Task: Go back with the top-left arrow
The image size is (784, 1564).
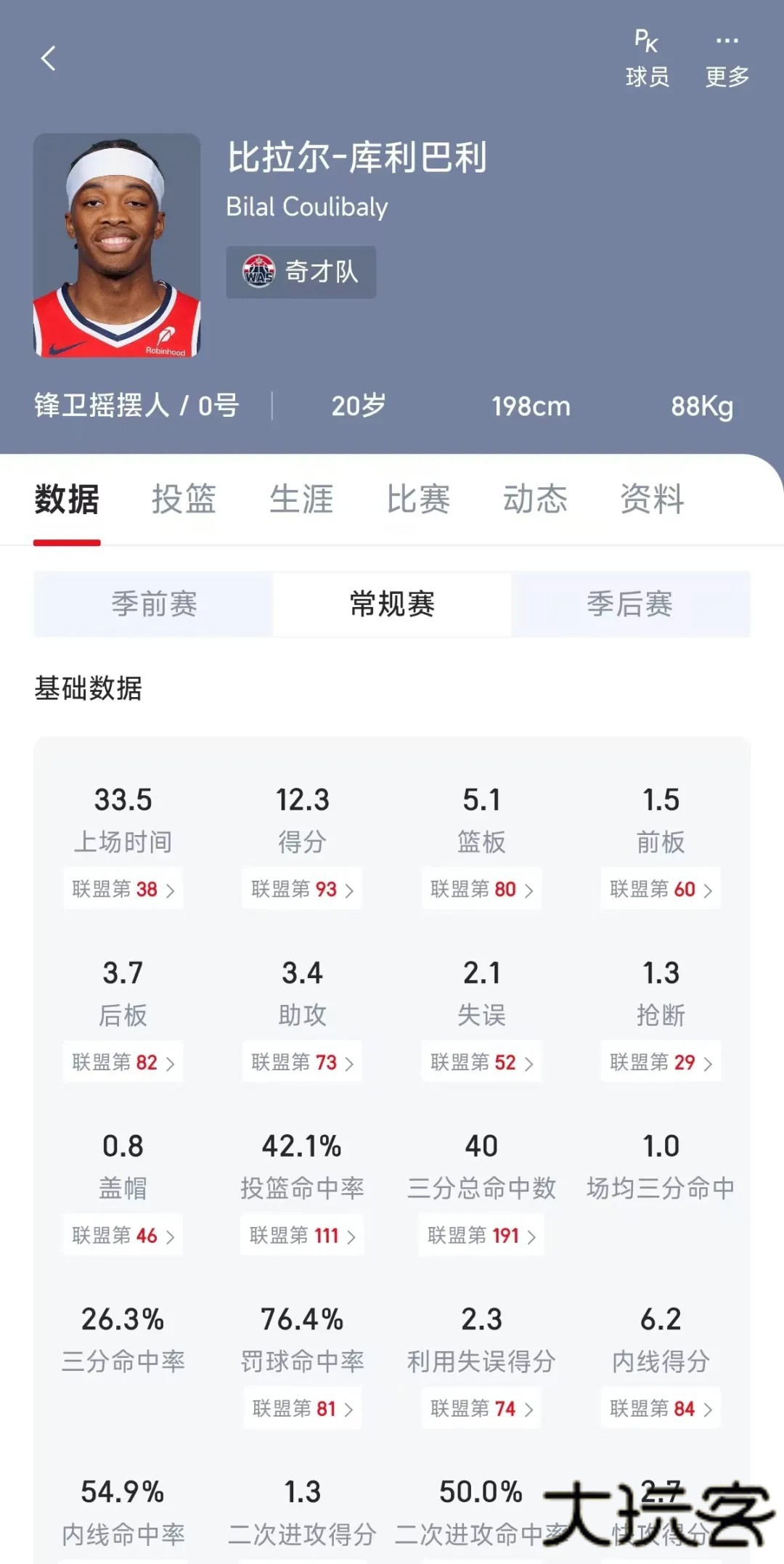Action: point(49,58)
